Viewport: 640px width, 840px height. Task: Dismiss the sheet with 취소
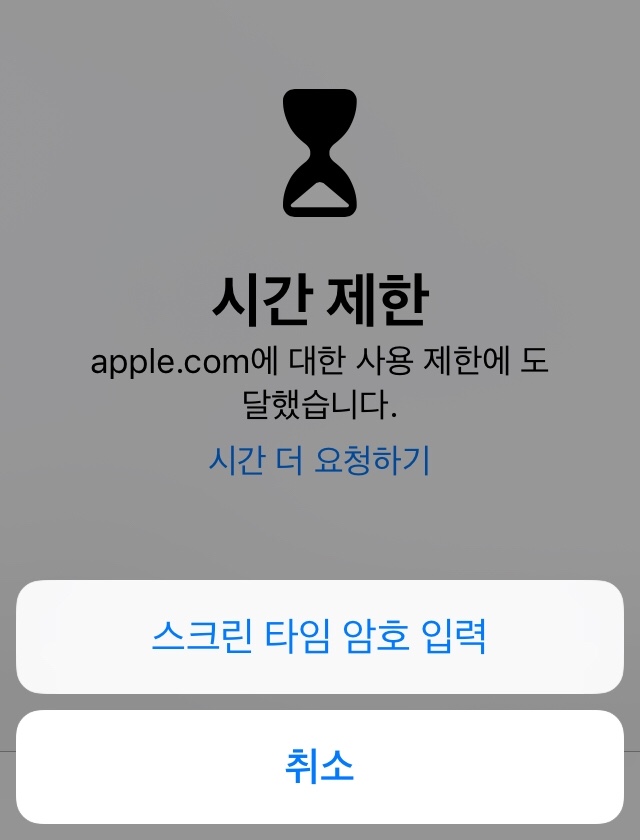coord(319,767)
